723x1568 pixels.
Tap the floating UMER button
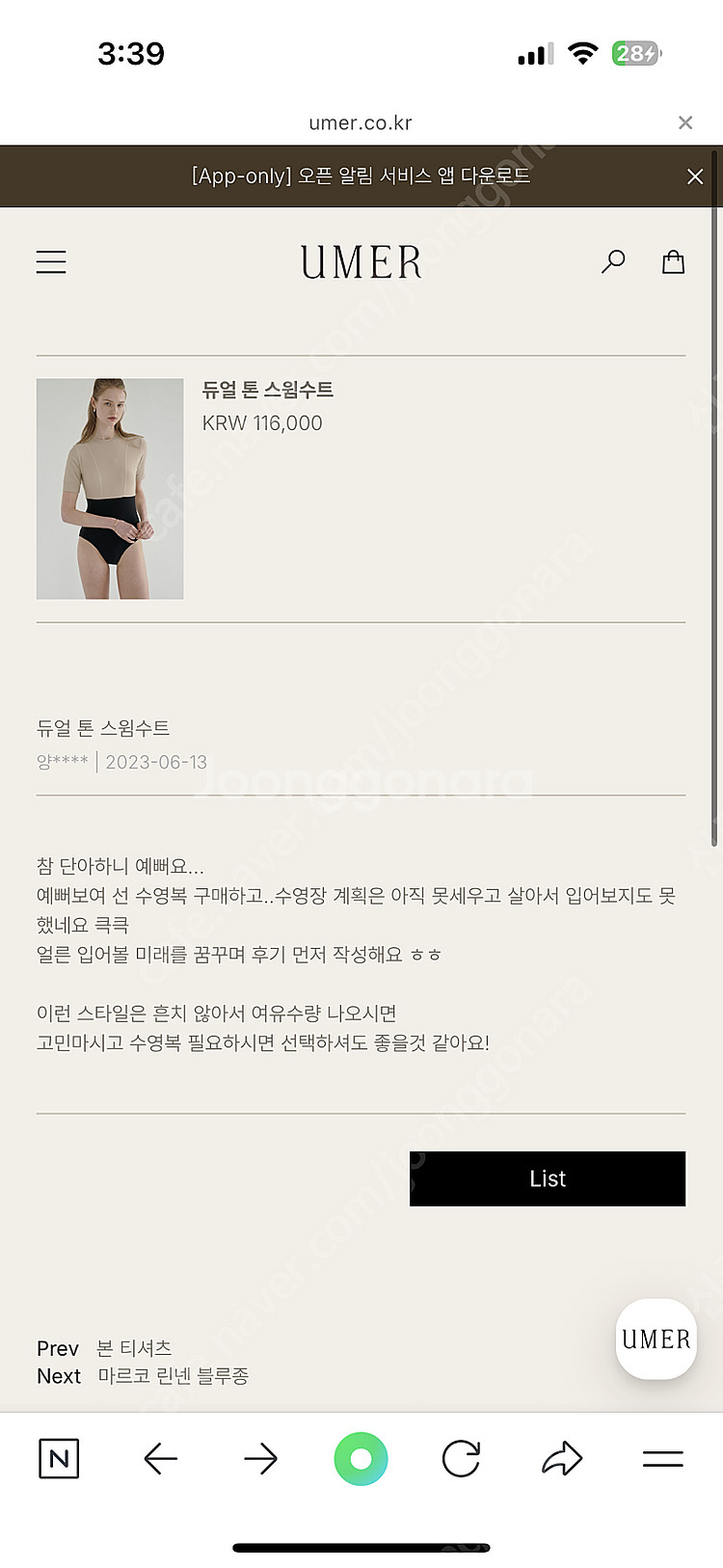coord(656,1339)
